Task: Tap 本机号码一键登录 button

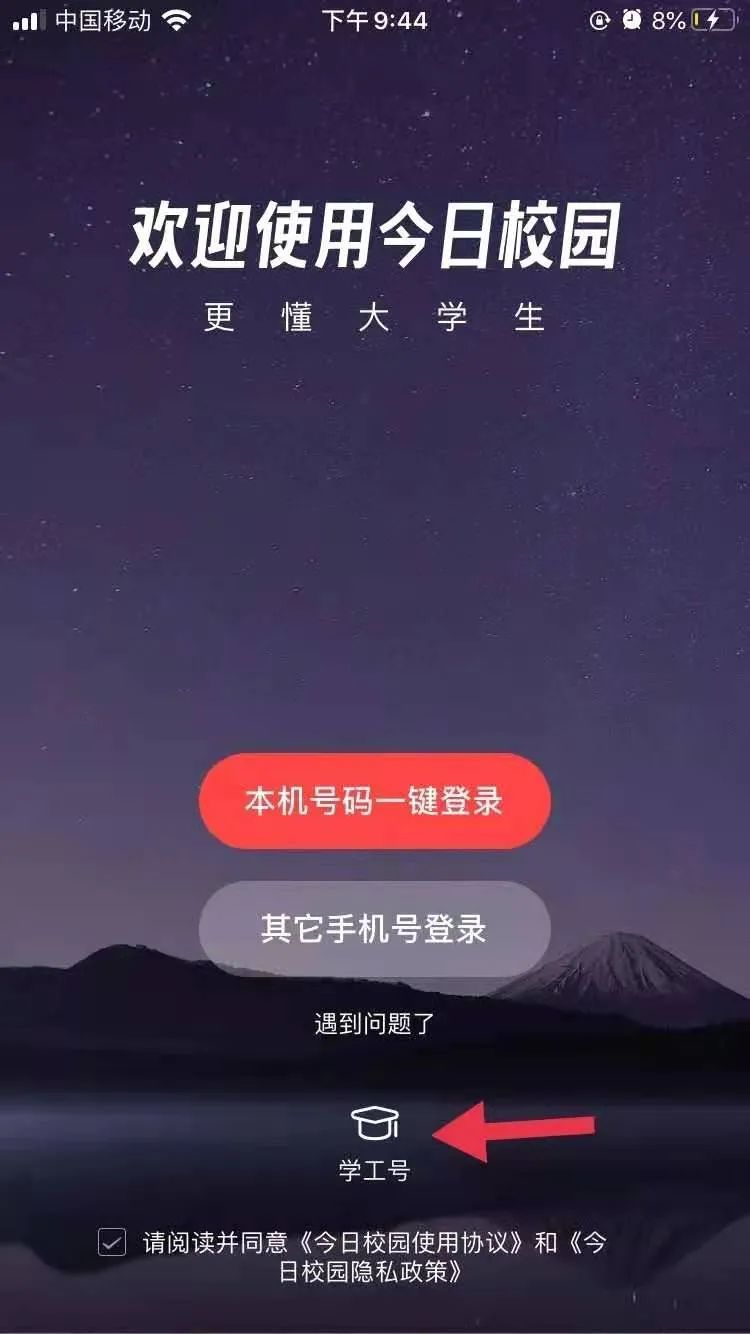Action: pyautogui.click(x=374, y=801)
